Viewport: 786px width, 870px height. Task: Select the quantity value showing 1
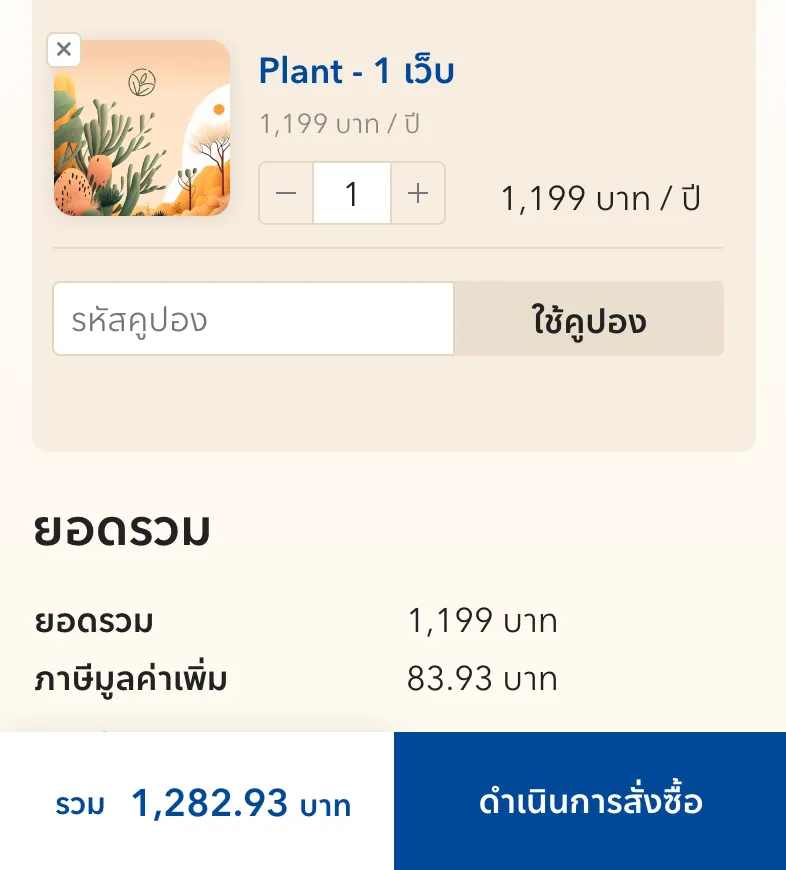pos(352,193)
